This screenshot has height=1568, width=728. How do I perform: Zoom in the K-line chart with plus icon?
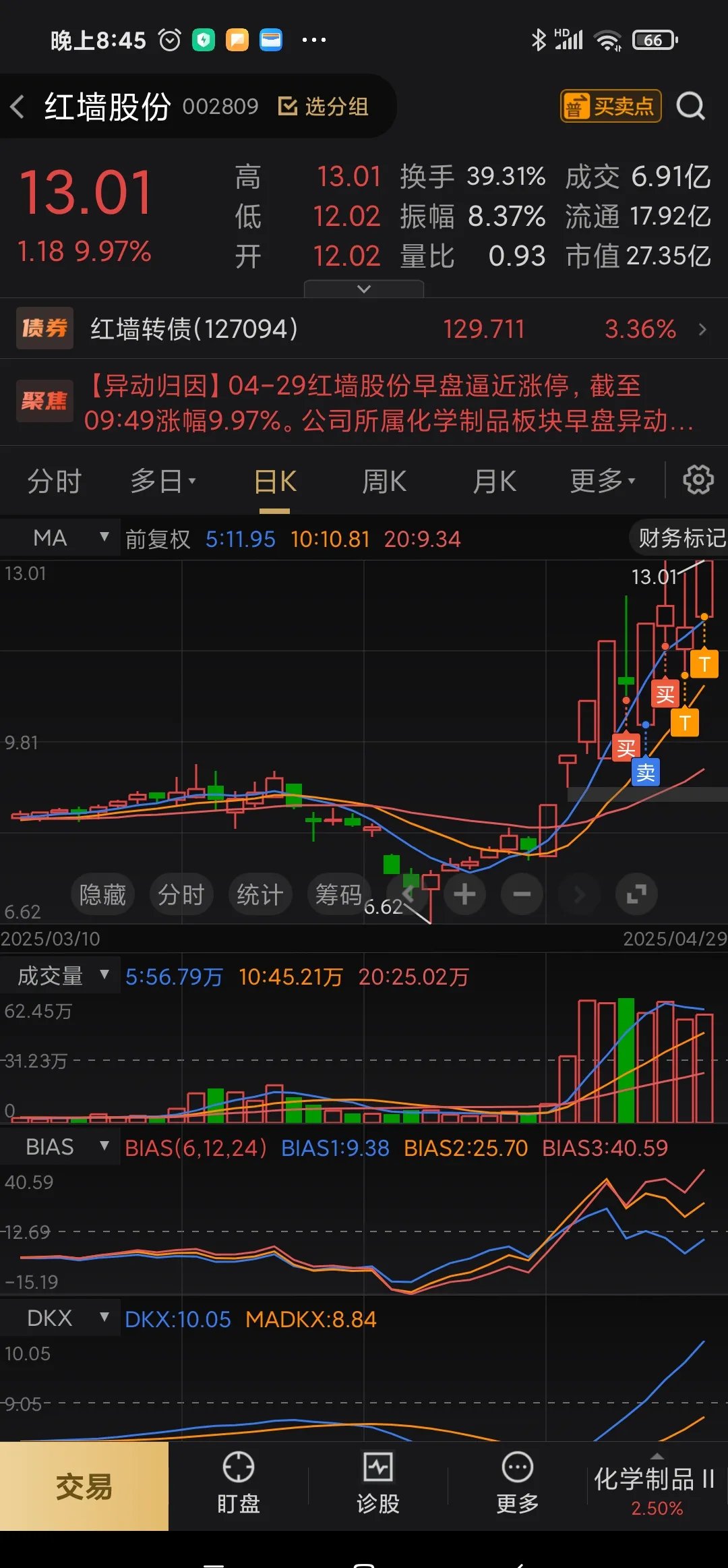click(464, 894)
